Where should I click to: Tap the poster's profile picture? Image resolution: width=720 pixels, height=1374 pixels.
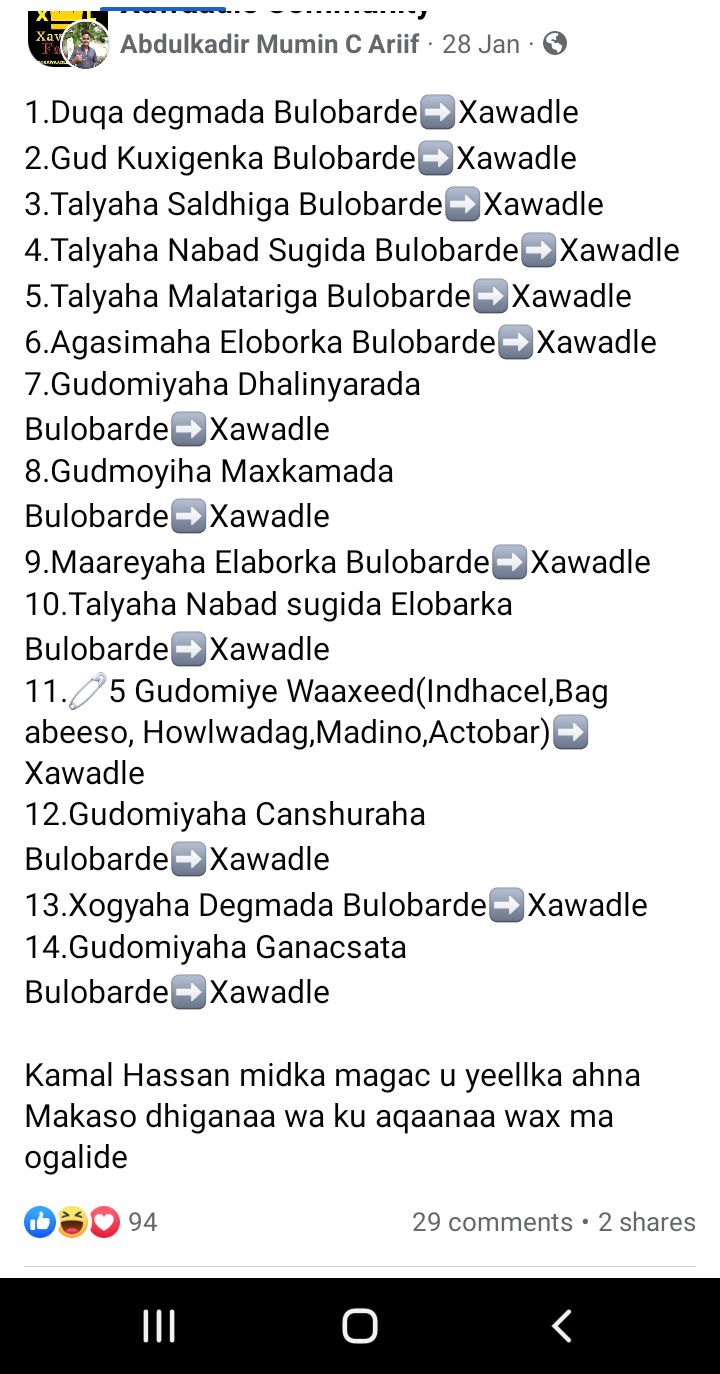[x=85, y=44]
